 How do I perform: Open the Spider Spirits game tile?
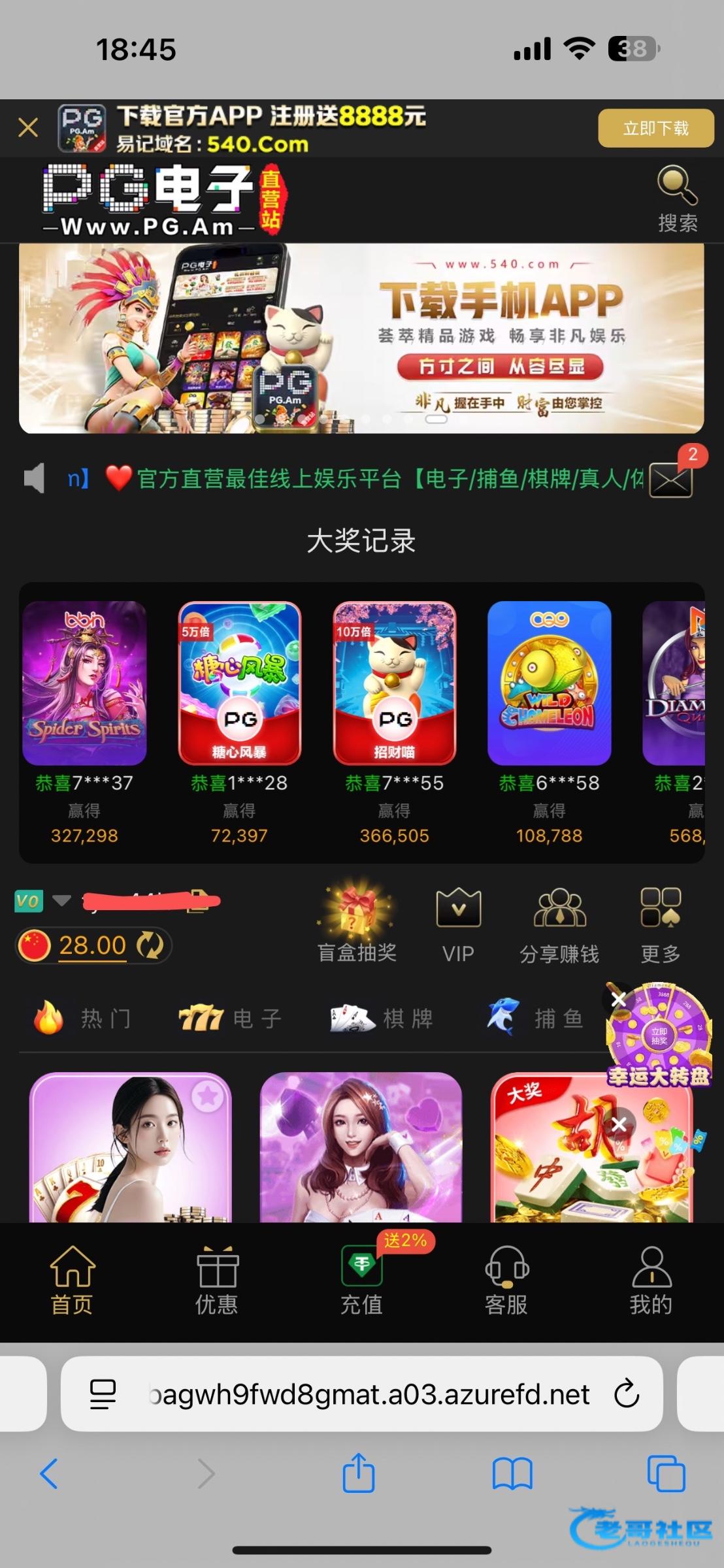[x=84, y=683]
